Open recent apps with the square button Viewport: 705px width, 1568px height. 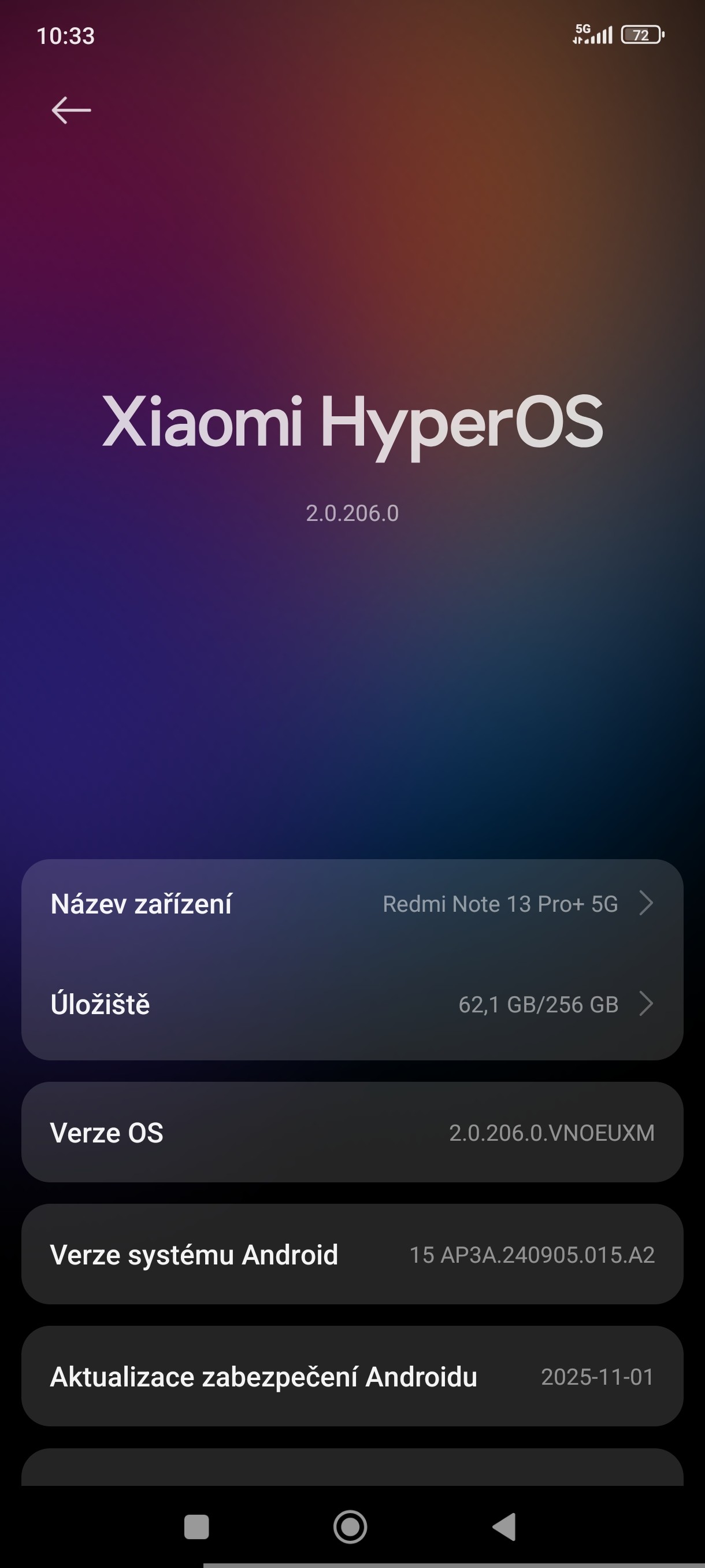[196, 1526]
